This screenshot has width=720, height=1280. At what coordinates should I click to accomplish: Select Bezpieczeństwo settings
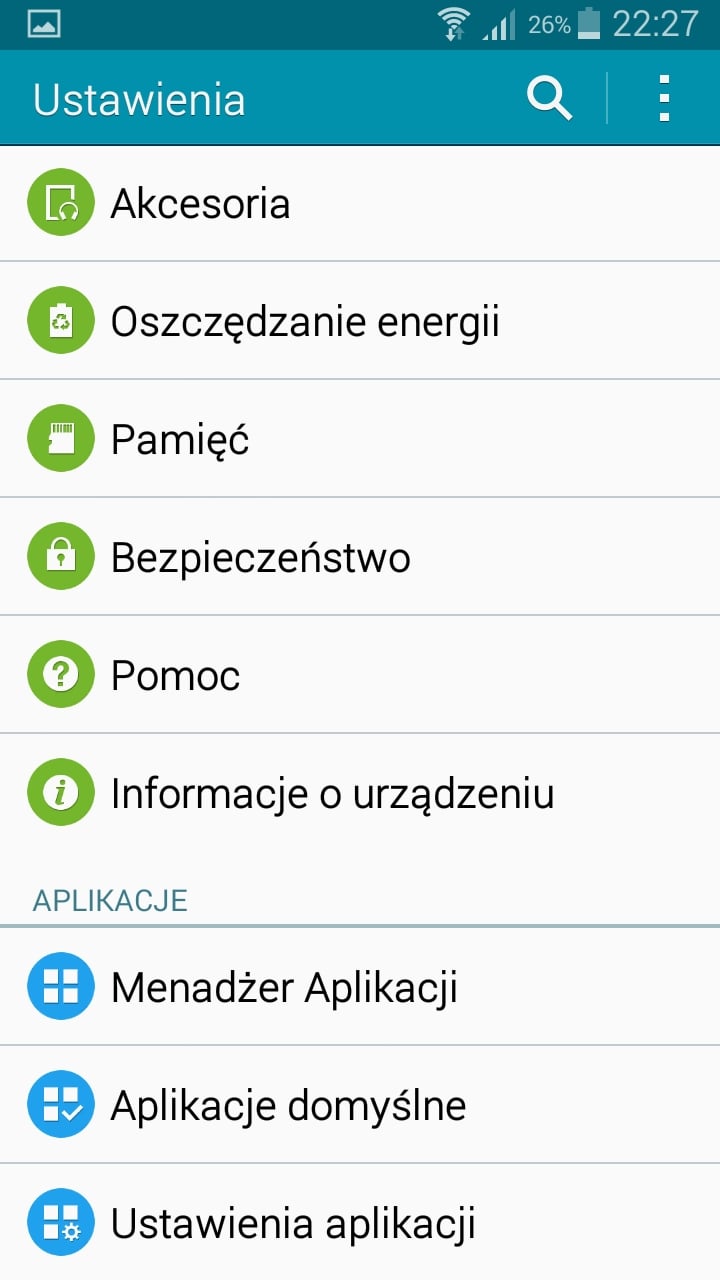pos(360,557)
